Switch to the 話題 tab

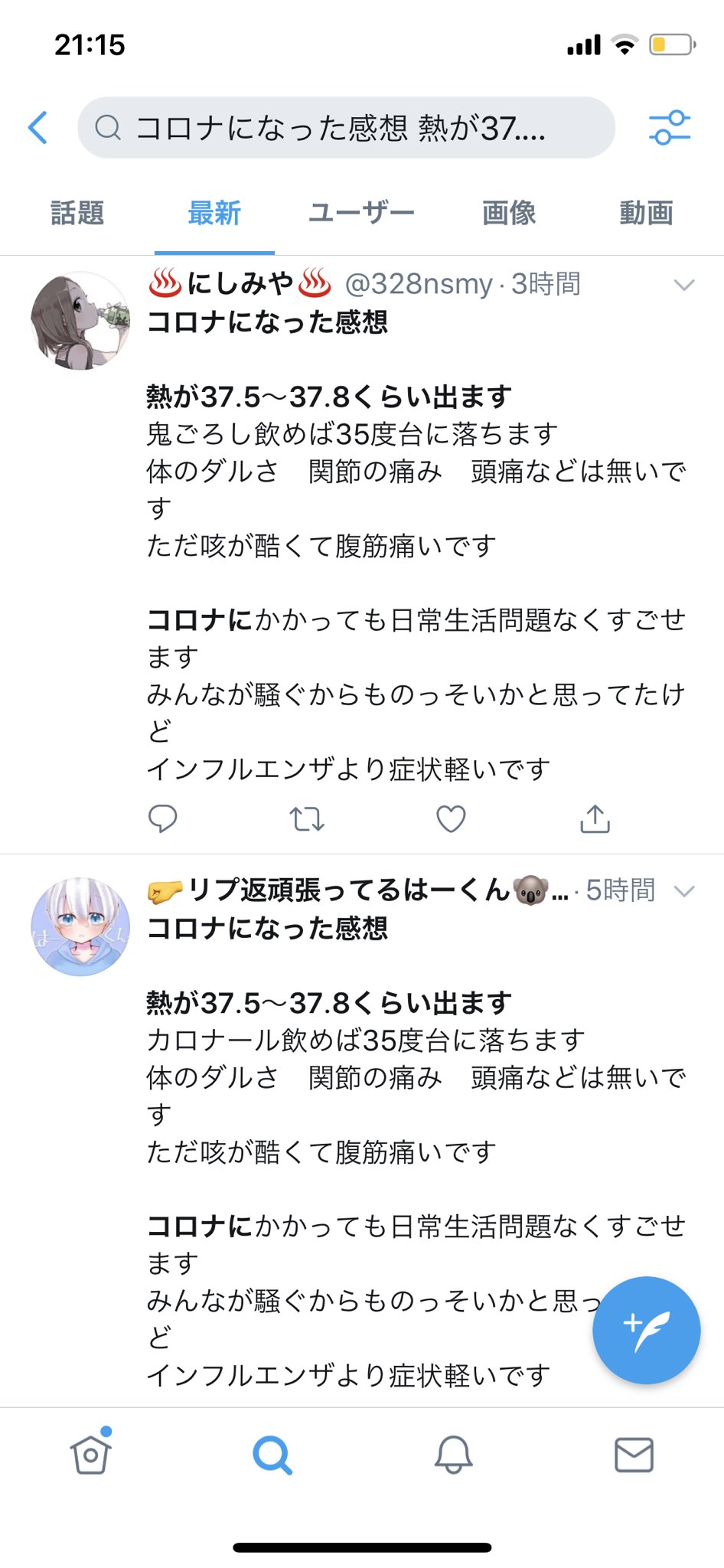pos(77,213)
